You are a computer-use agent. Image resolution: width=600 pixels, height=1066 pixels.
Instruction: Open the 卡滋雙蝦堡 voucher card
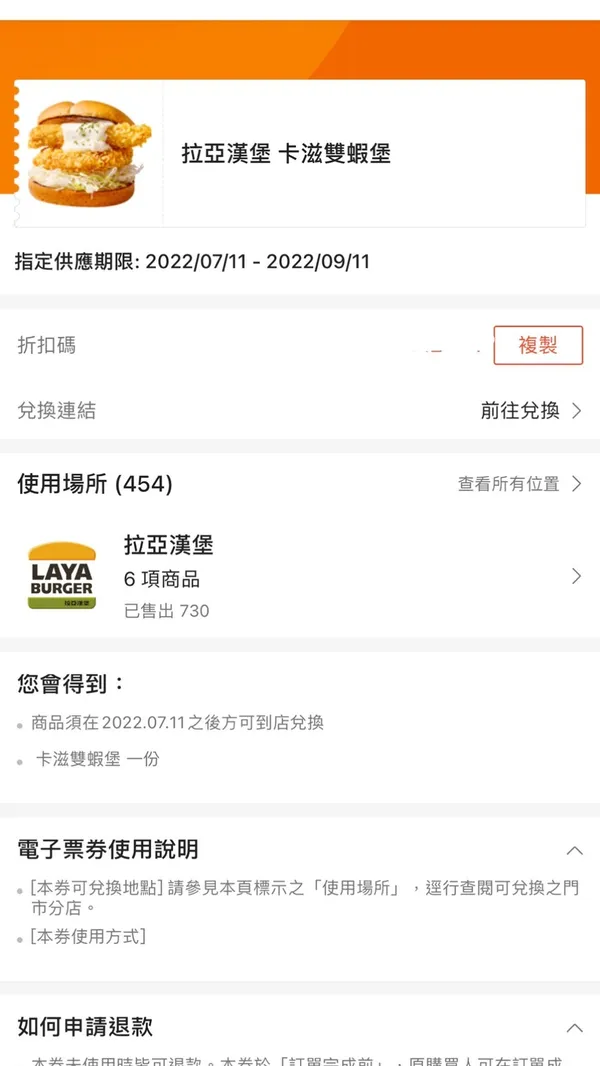pyautogui.click(x=300, y=154)
